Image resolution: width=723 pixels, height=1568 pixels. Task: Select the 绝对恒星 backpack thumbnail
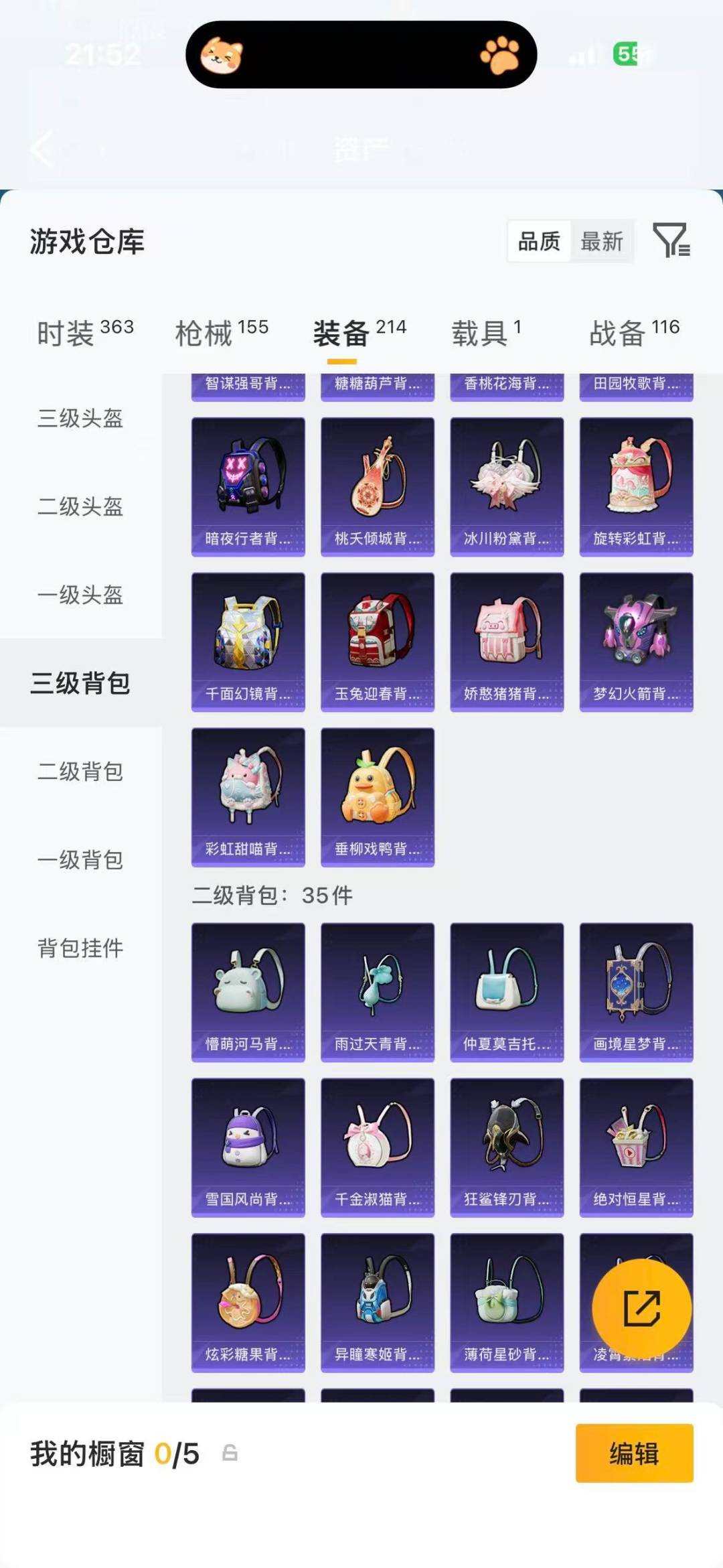636,1148
